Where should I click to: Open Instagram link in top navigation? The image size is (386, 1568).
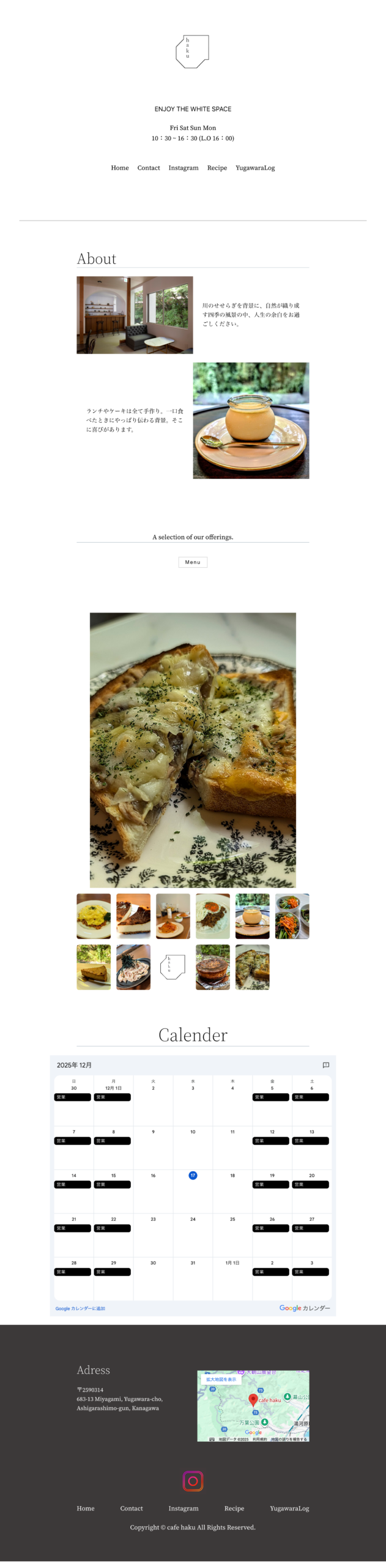point(183,167)
